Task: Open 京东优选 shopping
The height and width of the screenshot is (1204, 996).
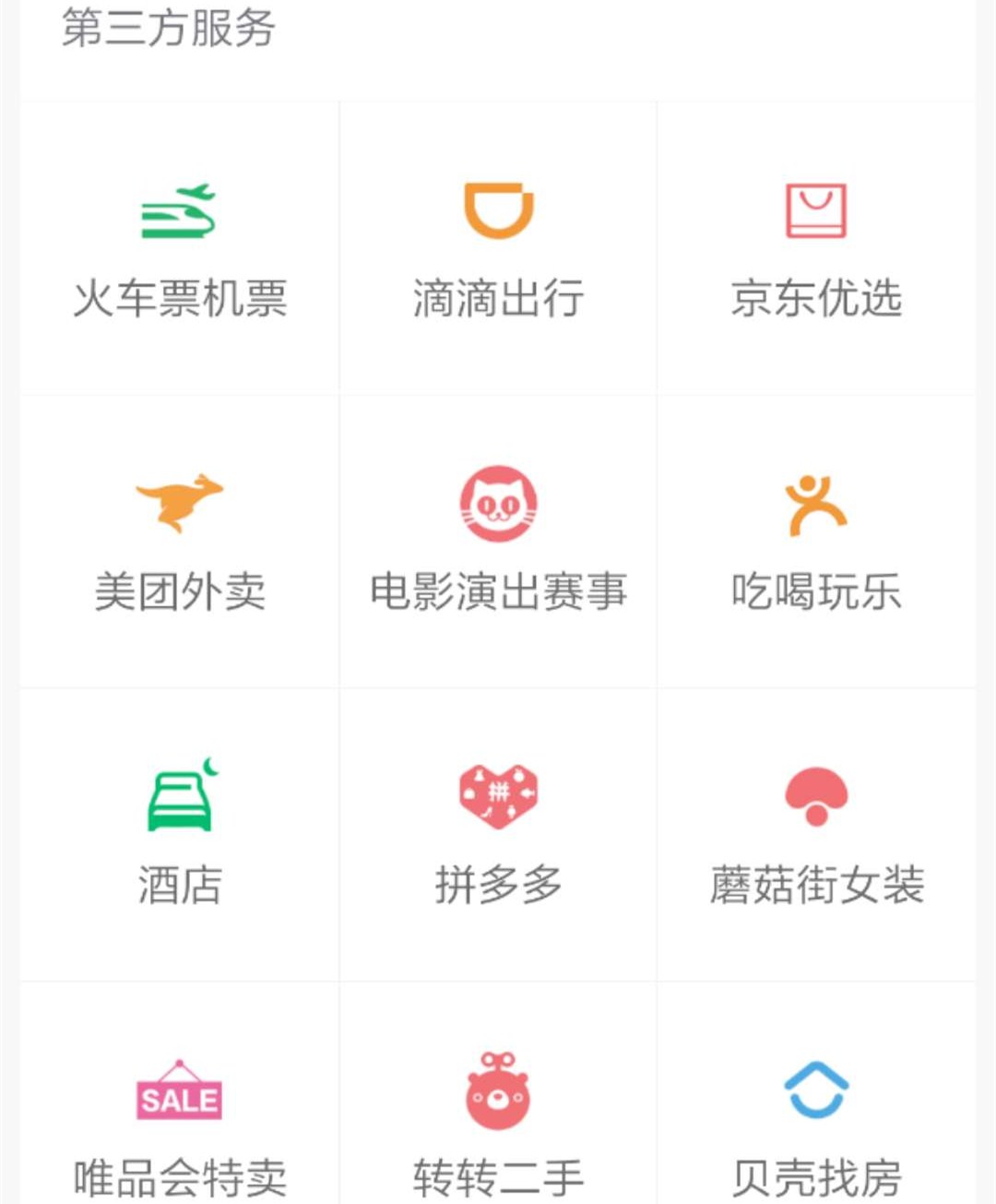Action: tap(816, 247)
